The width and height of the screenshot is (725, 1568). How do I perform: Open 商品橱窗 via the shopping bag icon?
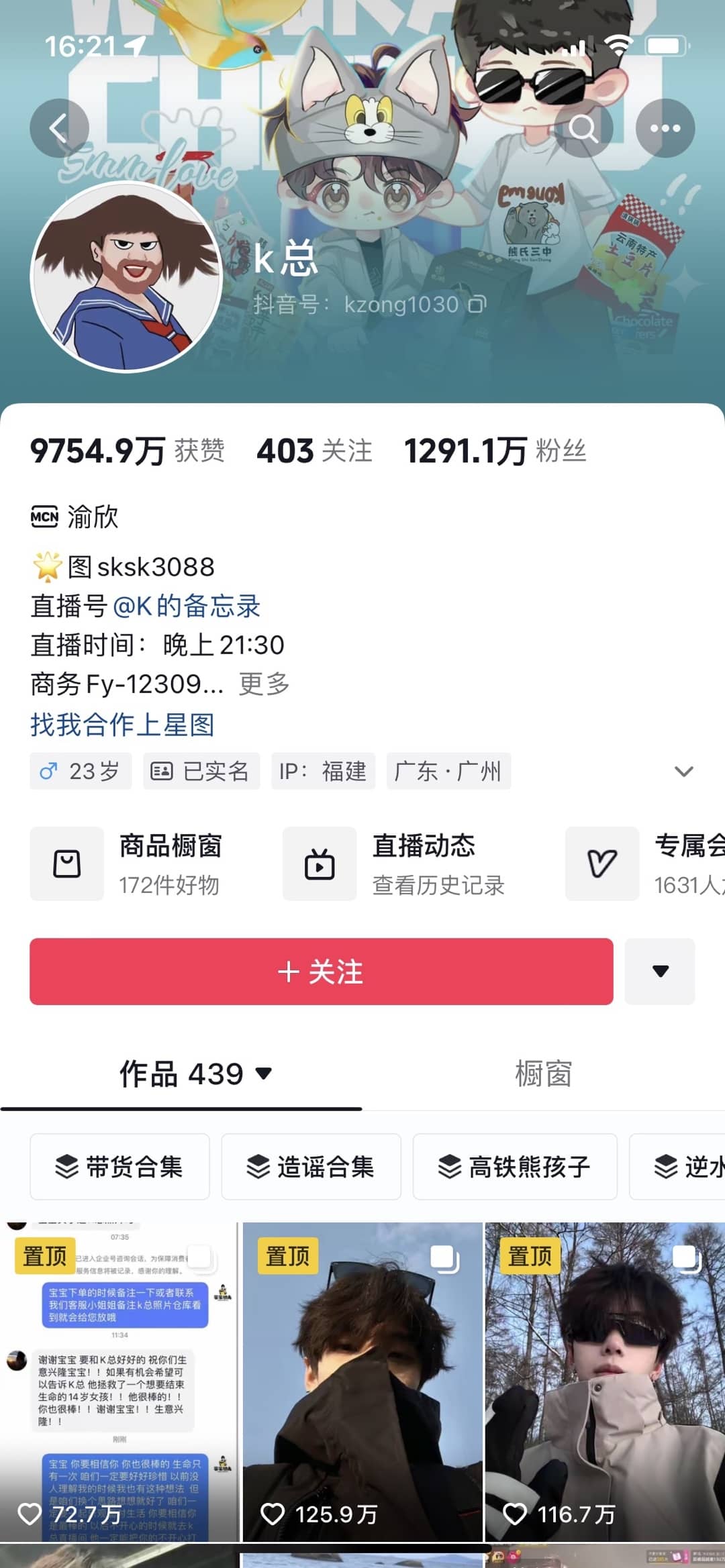click(x=67, y=864)
